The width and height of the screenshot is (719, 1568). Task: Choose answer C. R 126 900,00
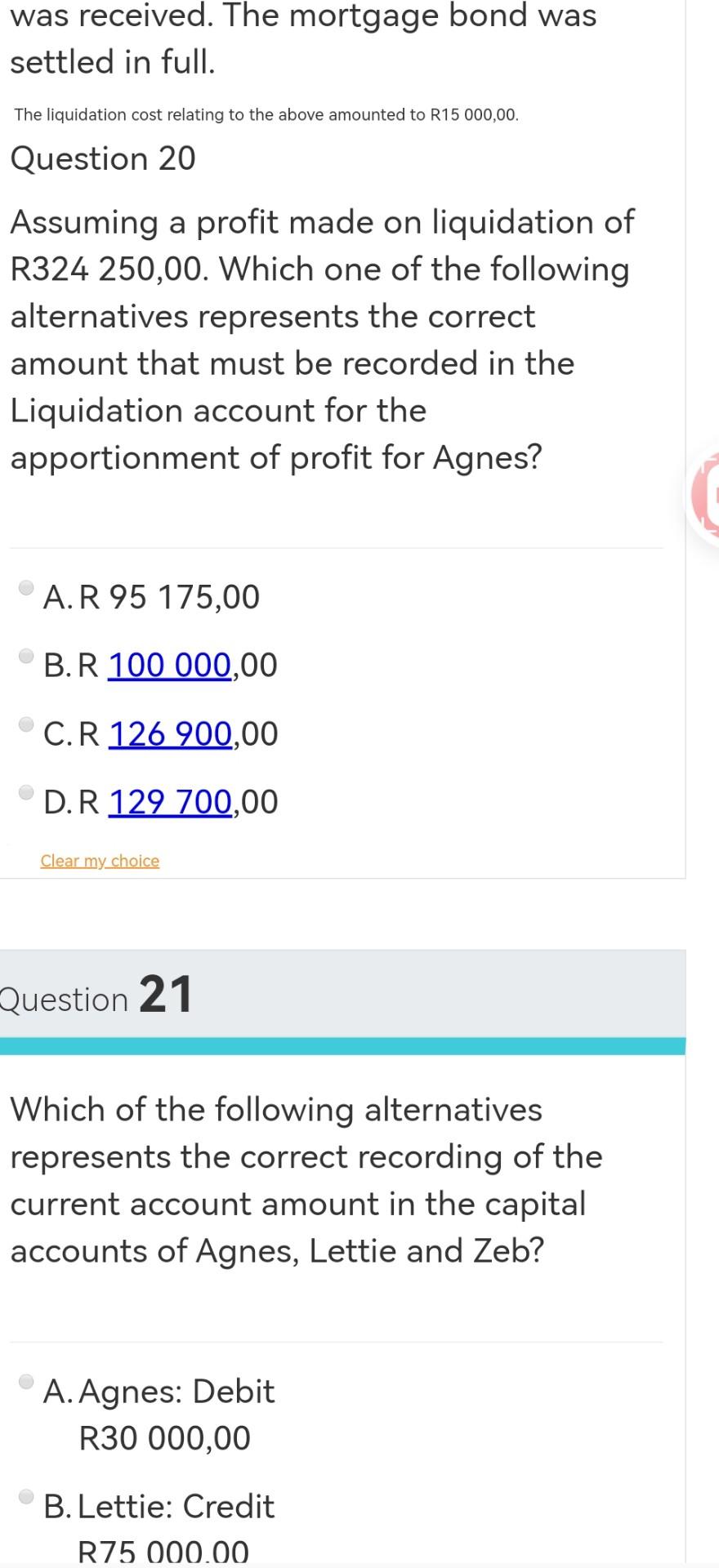tap(27, 724)
